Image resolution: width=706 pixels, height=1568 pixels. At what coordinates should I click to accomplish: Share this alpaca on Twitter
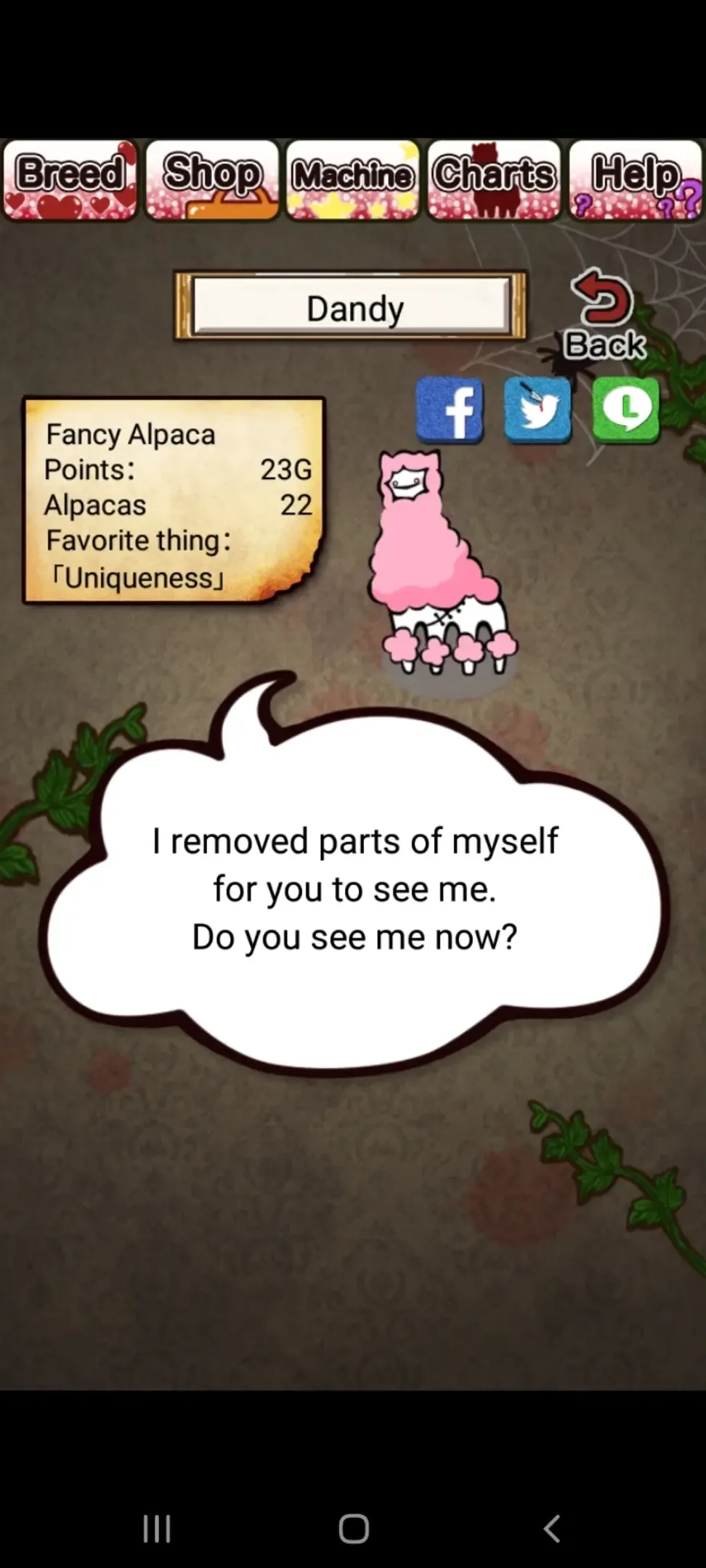pos(537,410)
